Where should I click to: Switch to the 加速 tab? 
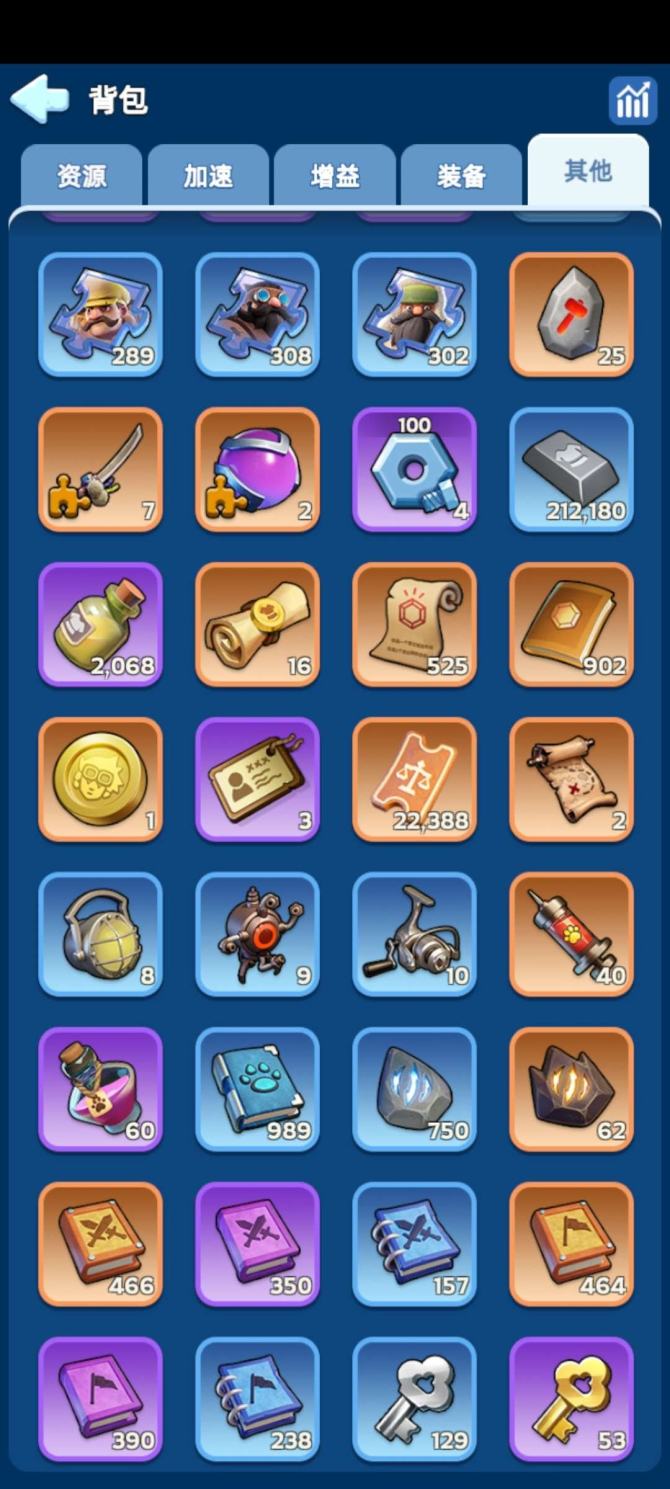[208, 176]
